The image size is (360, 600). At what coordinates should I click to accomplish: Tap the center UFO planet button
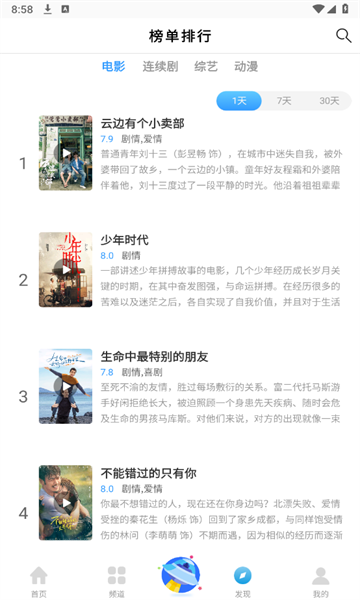pyautogui.click(x=181, y=576)
